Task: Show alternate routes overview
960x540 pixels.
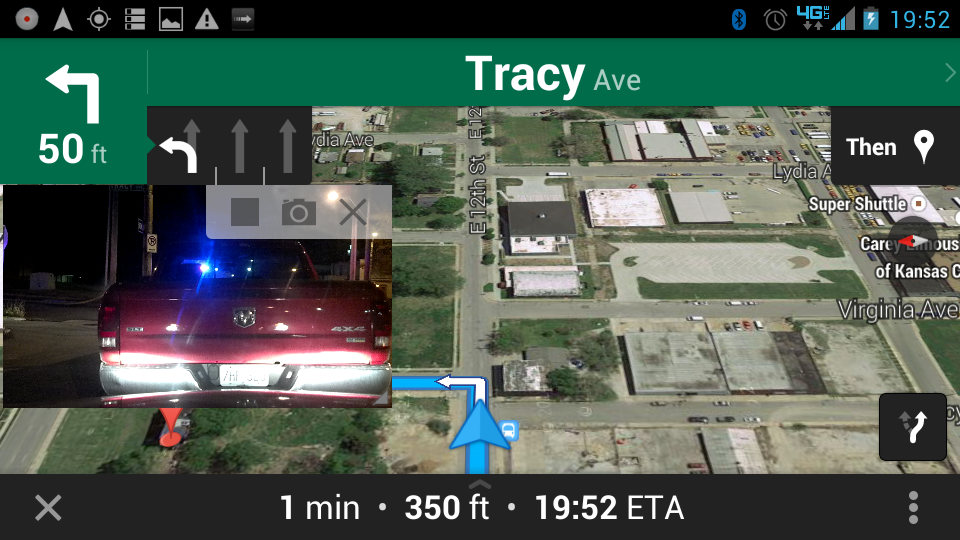Action: pyautogui.click(x=912, y=427)
